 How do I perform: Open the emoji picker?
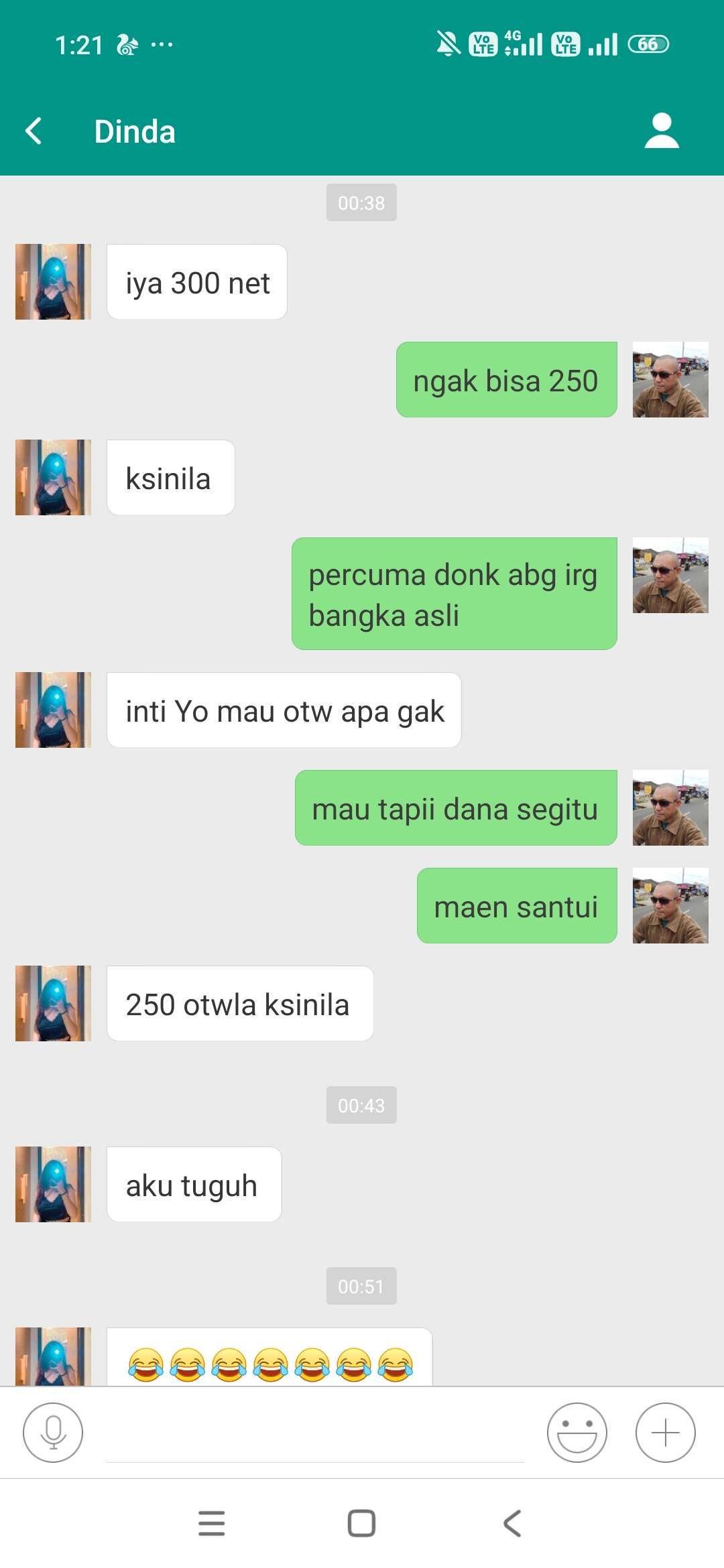coord(577,1432)
